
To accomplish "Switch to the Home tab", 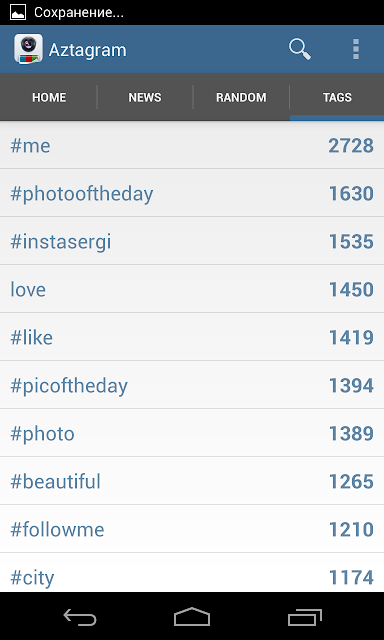I will (x=49, y=98).
